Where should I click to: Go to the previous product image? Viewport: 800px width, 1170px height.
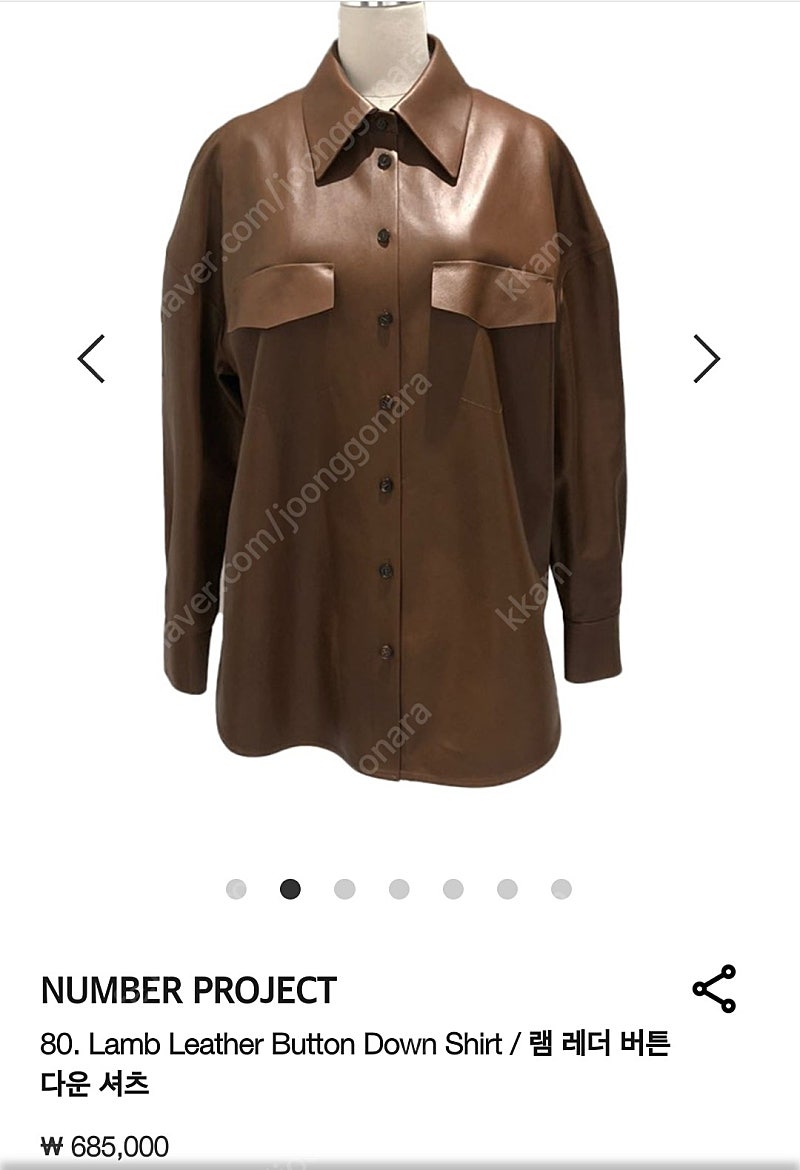pyautogui.click(x=91, y=358)
